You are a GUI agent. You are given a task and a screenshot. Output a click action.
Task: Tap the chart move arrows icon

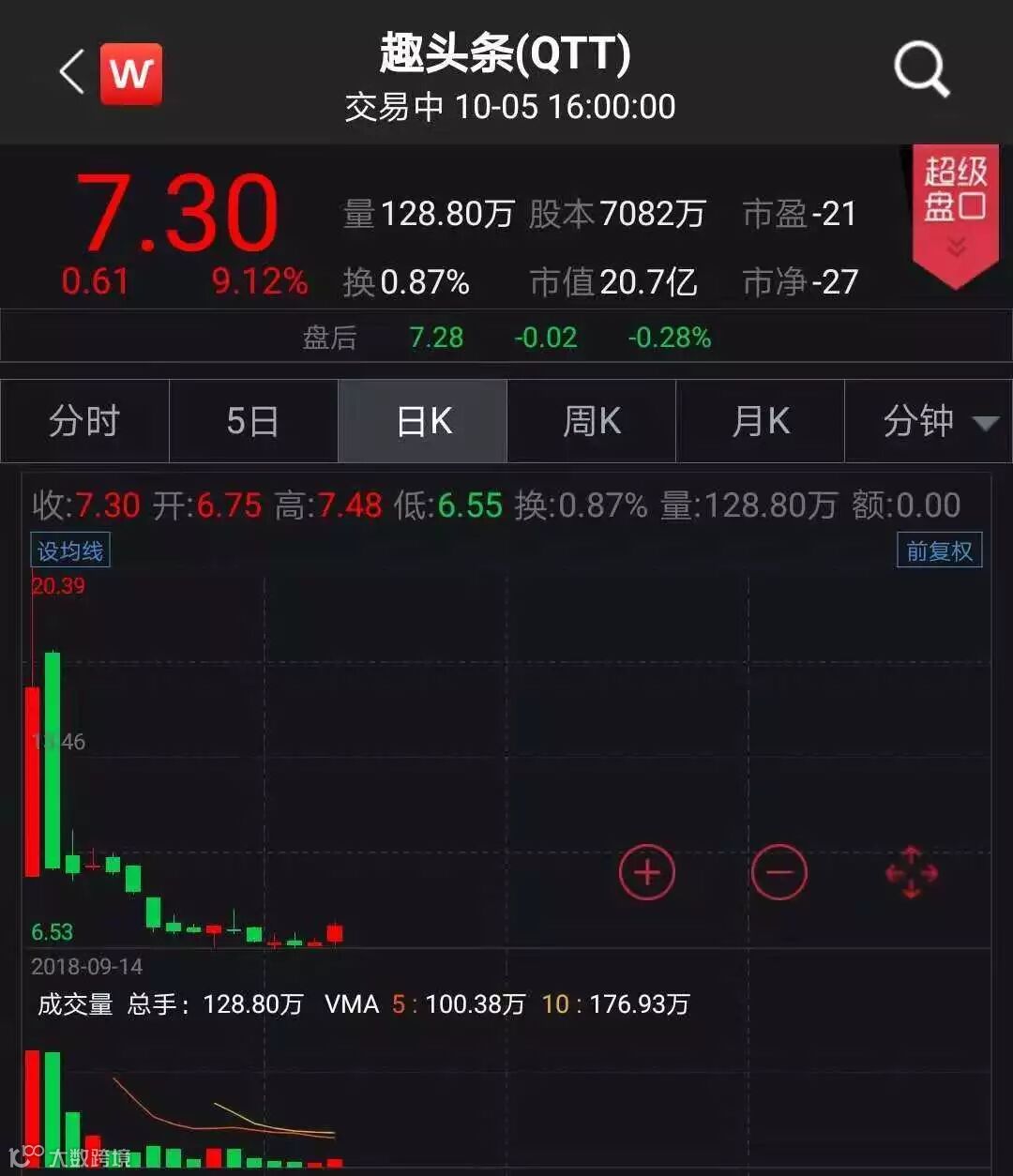[x=911, y=872]
